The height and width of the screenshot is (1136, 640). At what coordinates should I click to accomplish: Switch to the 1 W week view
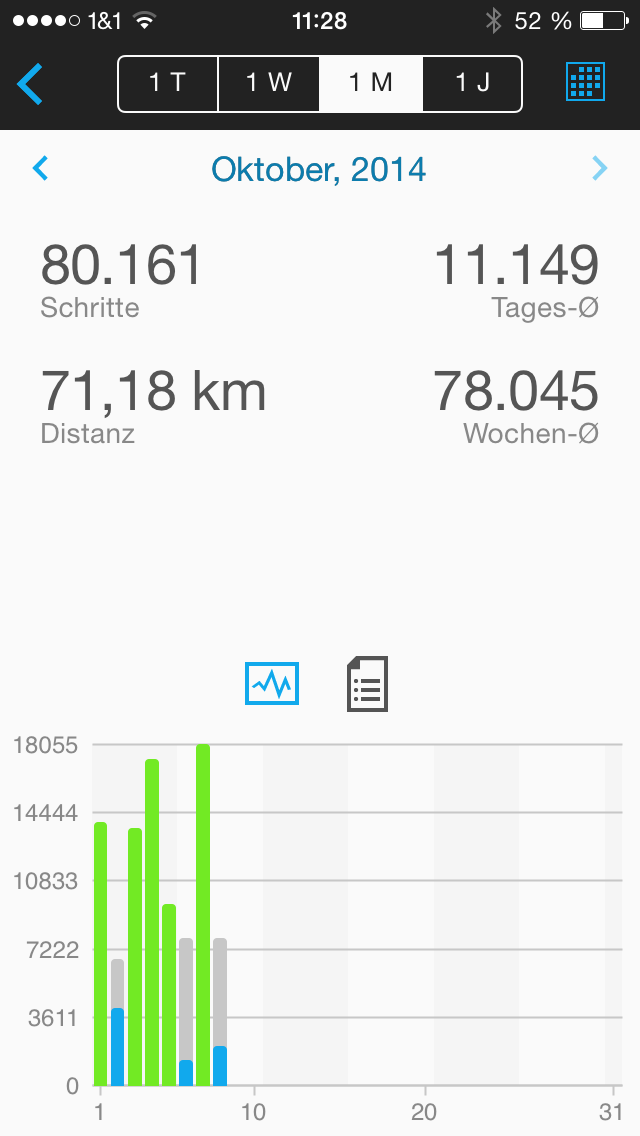tap(269, 83)
